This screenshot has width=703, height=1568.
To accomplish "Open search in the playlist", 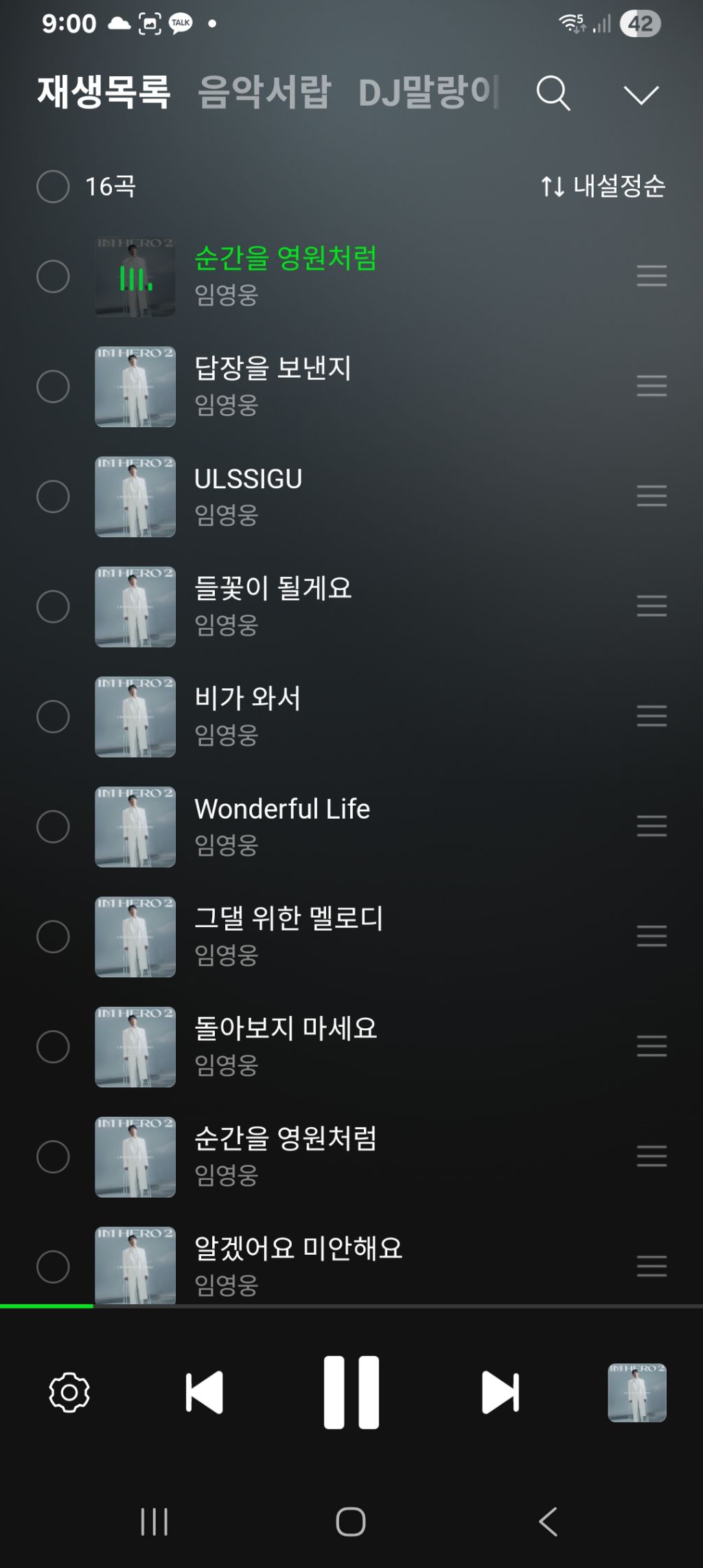I will [553, 93].
